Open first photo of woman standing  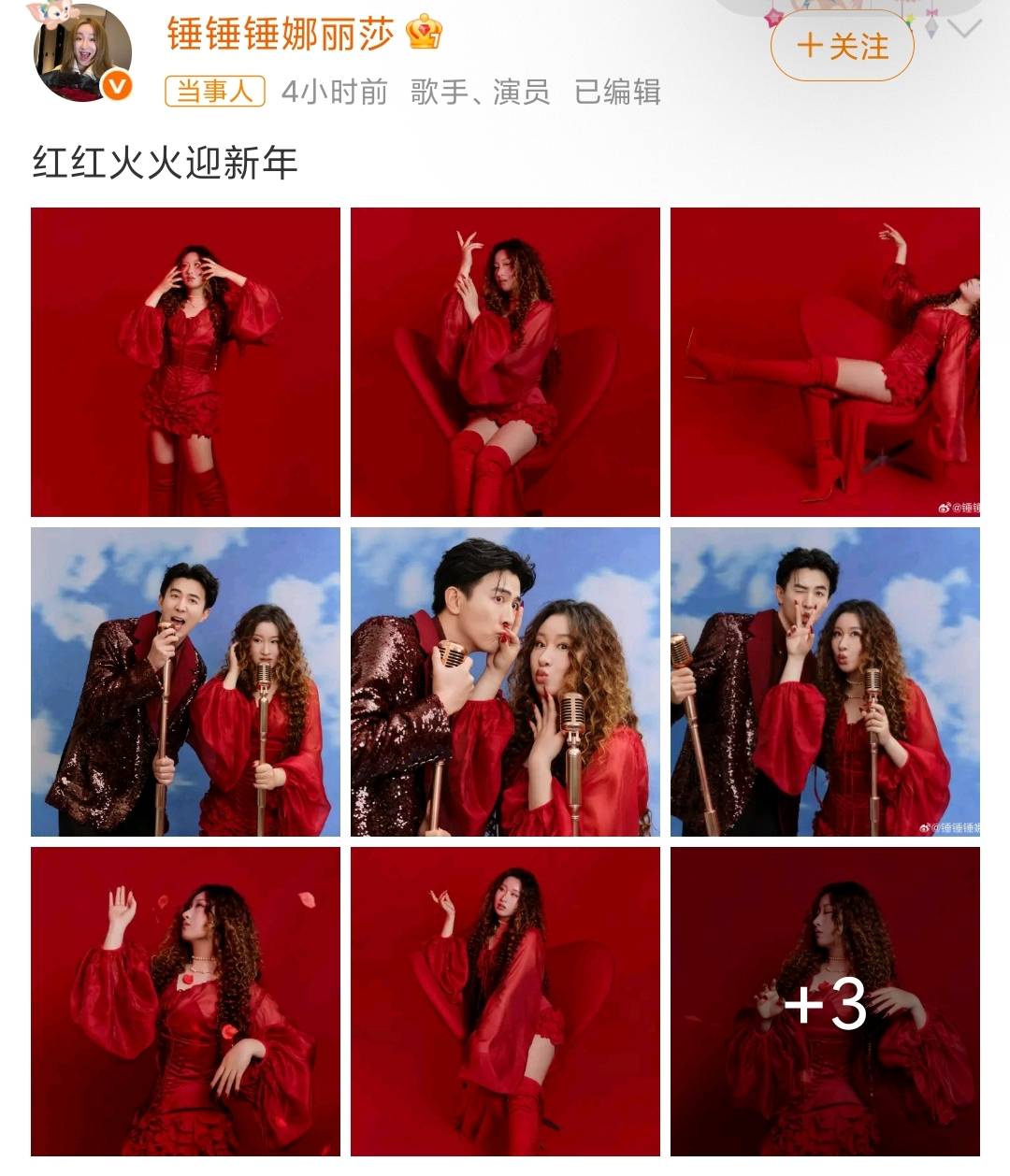185,362
